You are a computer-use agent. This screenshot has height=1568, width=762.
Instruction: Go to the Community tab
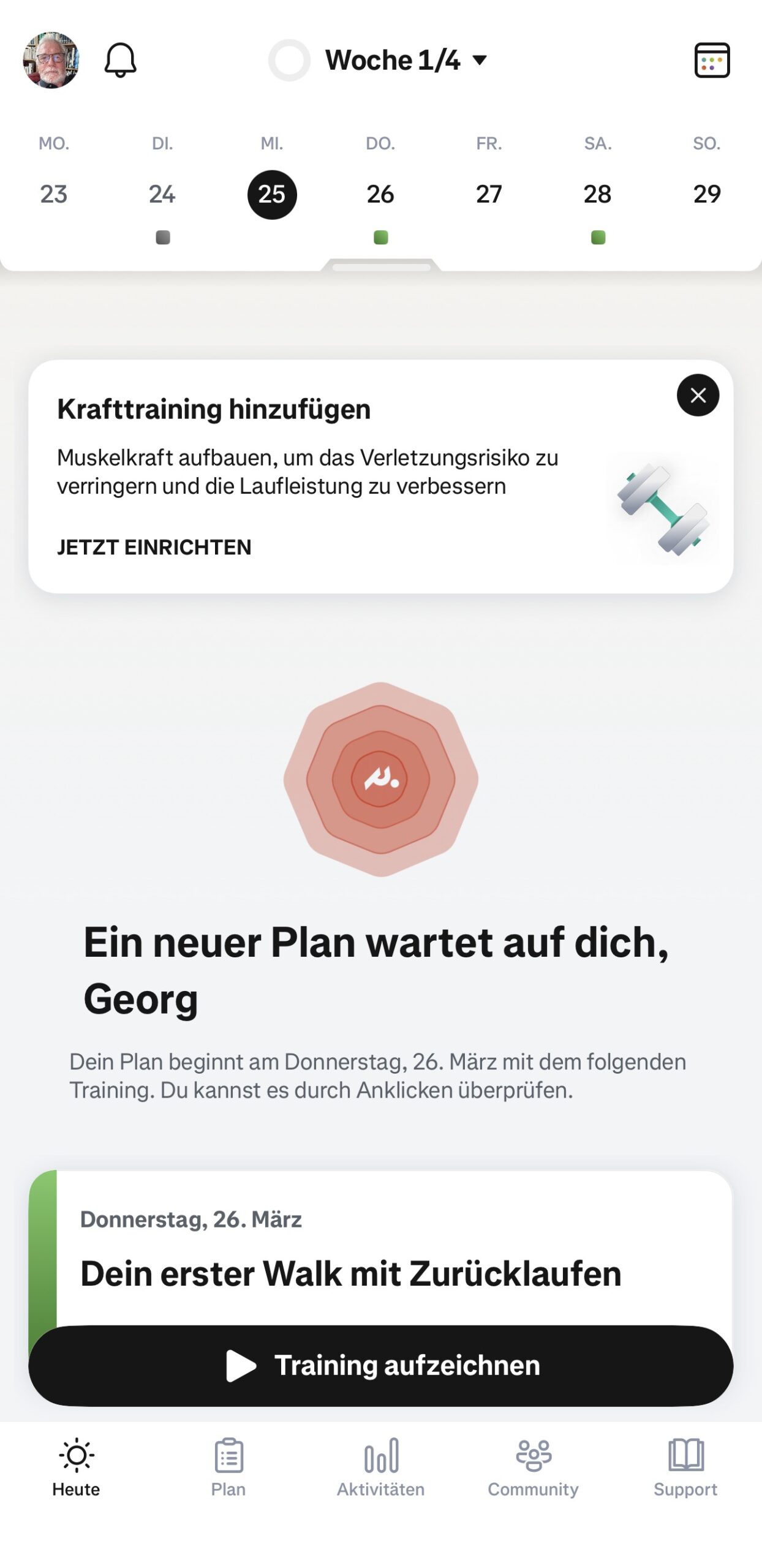[533, 1467]
